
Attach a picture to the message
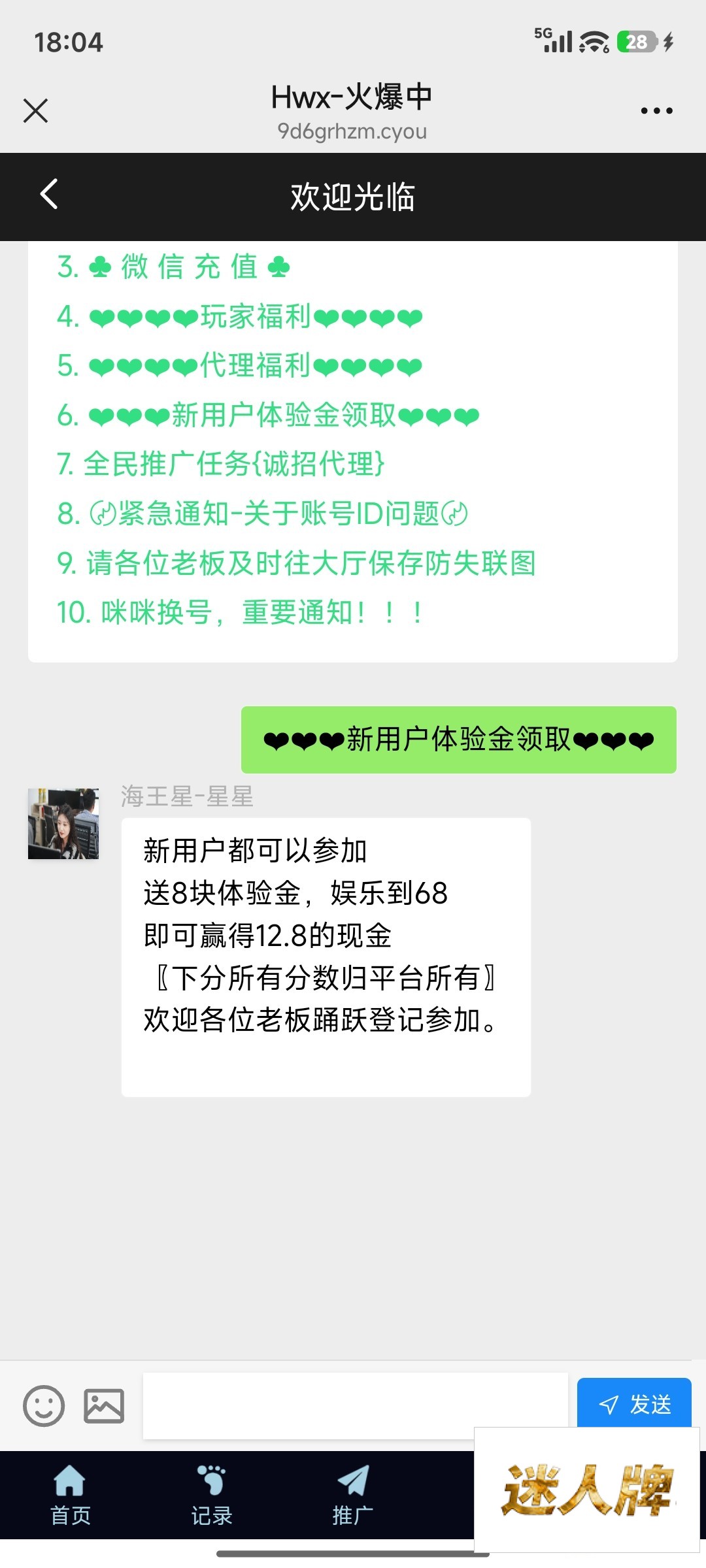point(104,1405)
